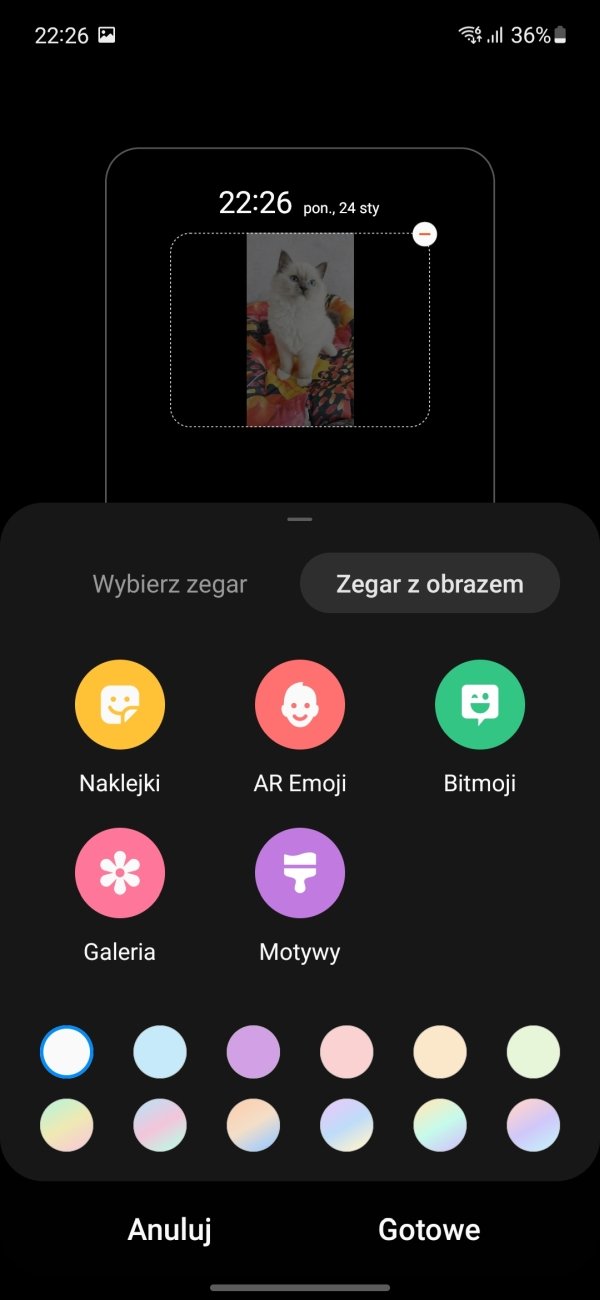Select the Zegar z obrazem tab
The image size is (600, 1300).
point(430,584)
